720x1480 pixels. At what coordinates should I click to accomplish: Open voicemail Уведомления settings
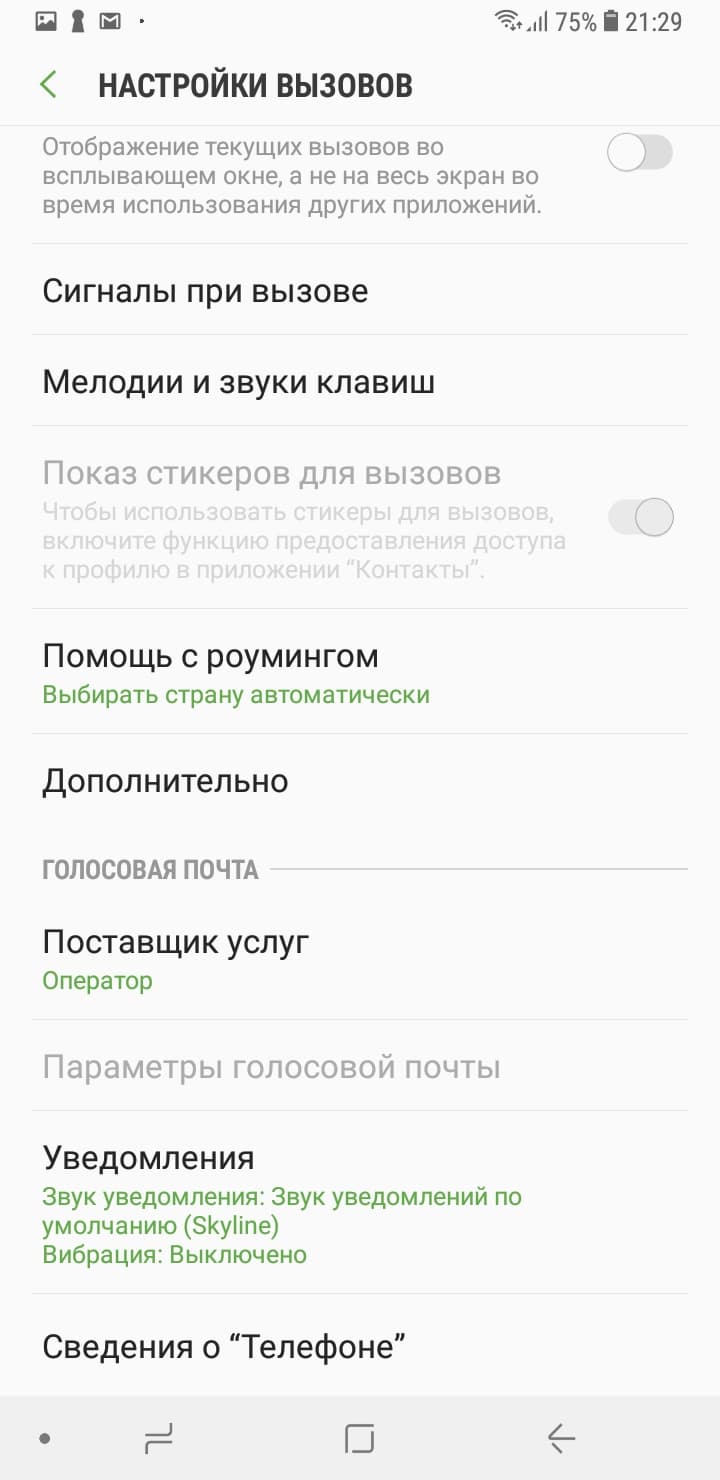point(360,1202)
